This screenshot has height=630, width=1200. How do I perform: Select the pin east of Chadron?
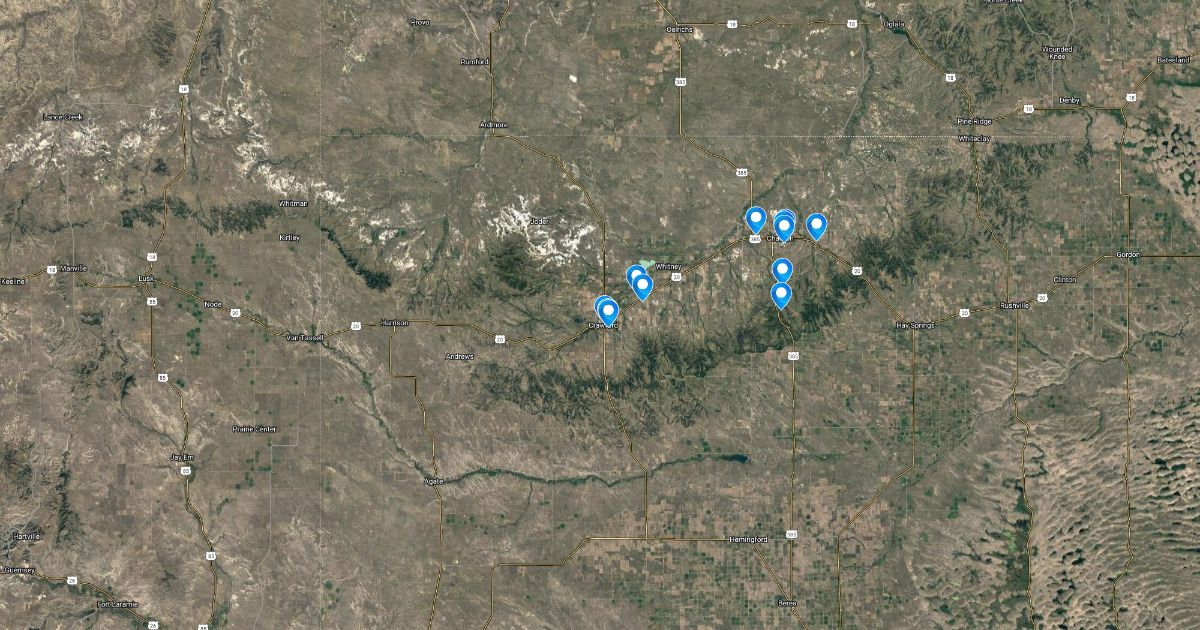tap(817, 225)
